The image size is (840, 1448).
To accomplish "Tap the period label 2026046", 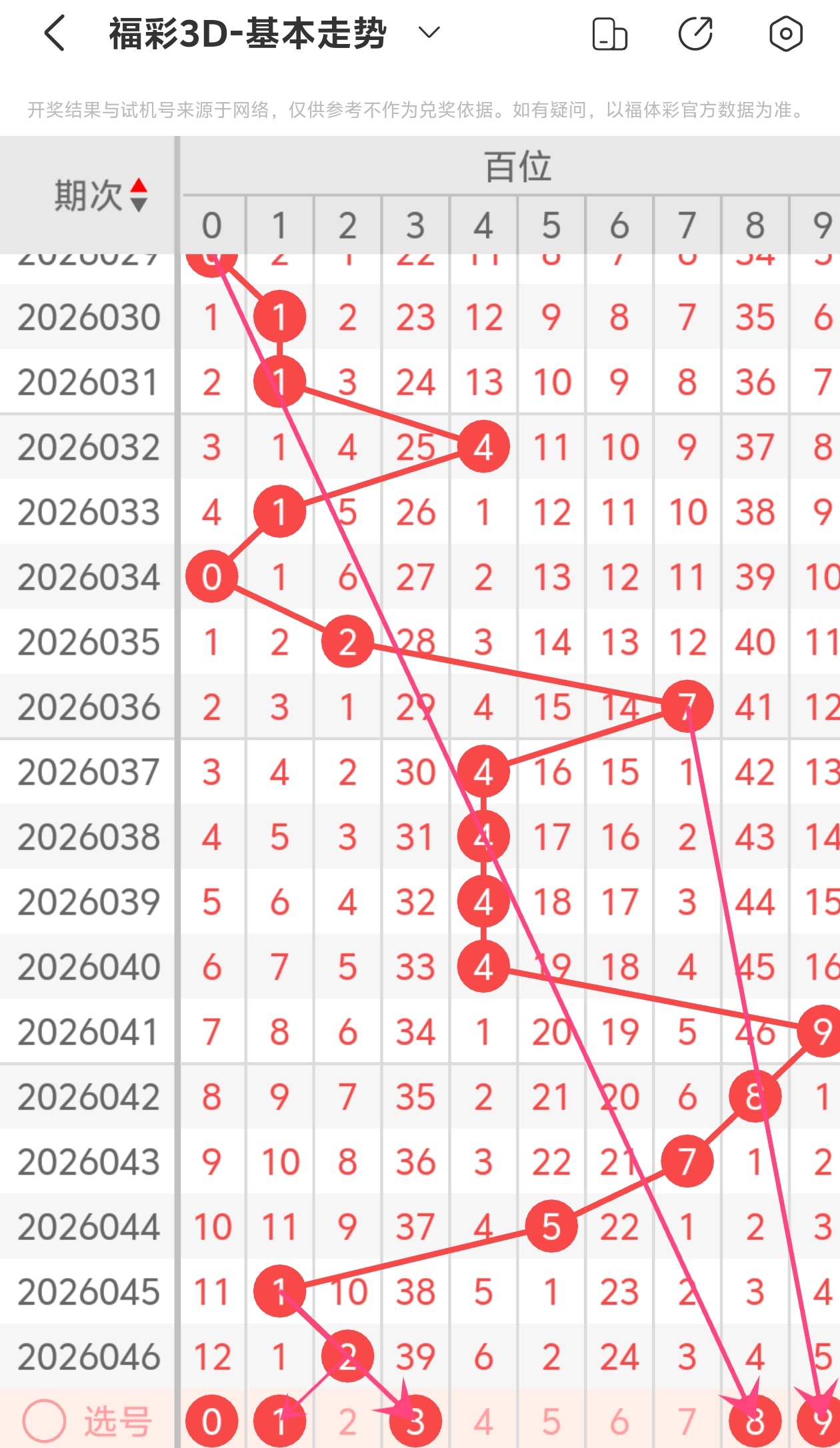I will [x=89, y=1357].
